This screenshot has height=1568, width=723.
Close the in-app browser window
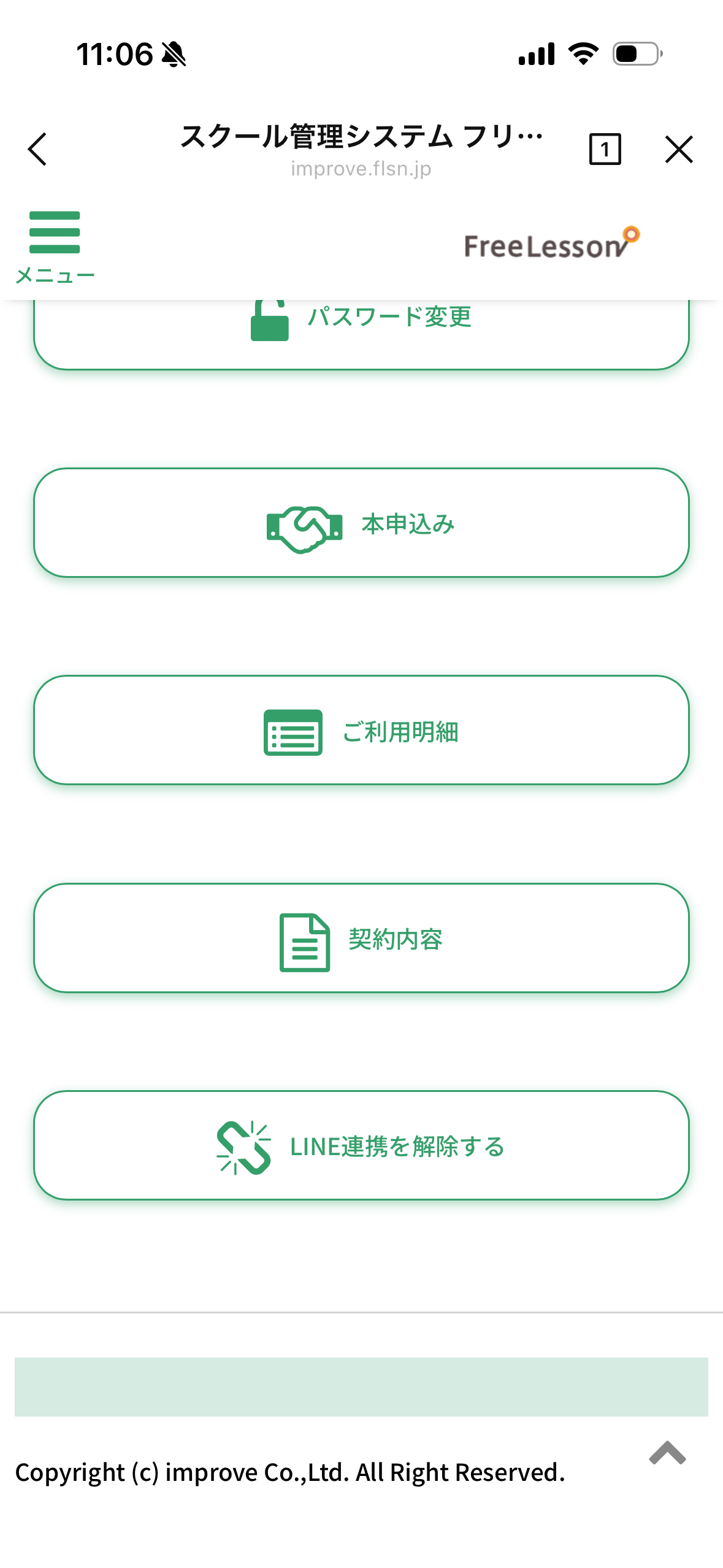[x=679, y=149]
